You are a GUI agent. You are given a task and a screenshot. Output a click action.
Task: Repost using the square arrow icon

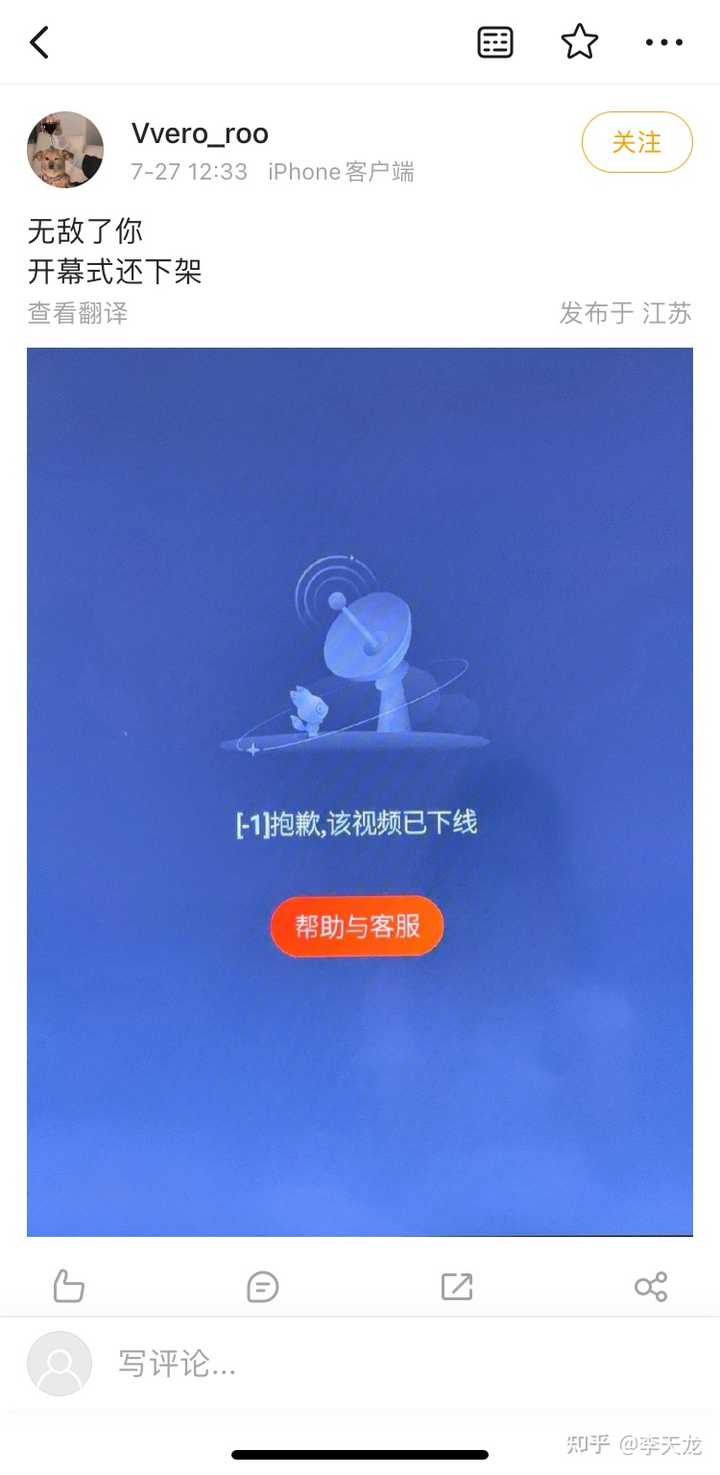pos(457,1286)
